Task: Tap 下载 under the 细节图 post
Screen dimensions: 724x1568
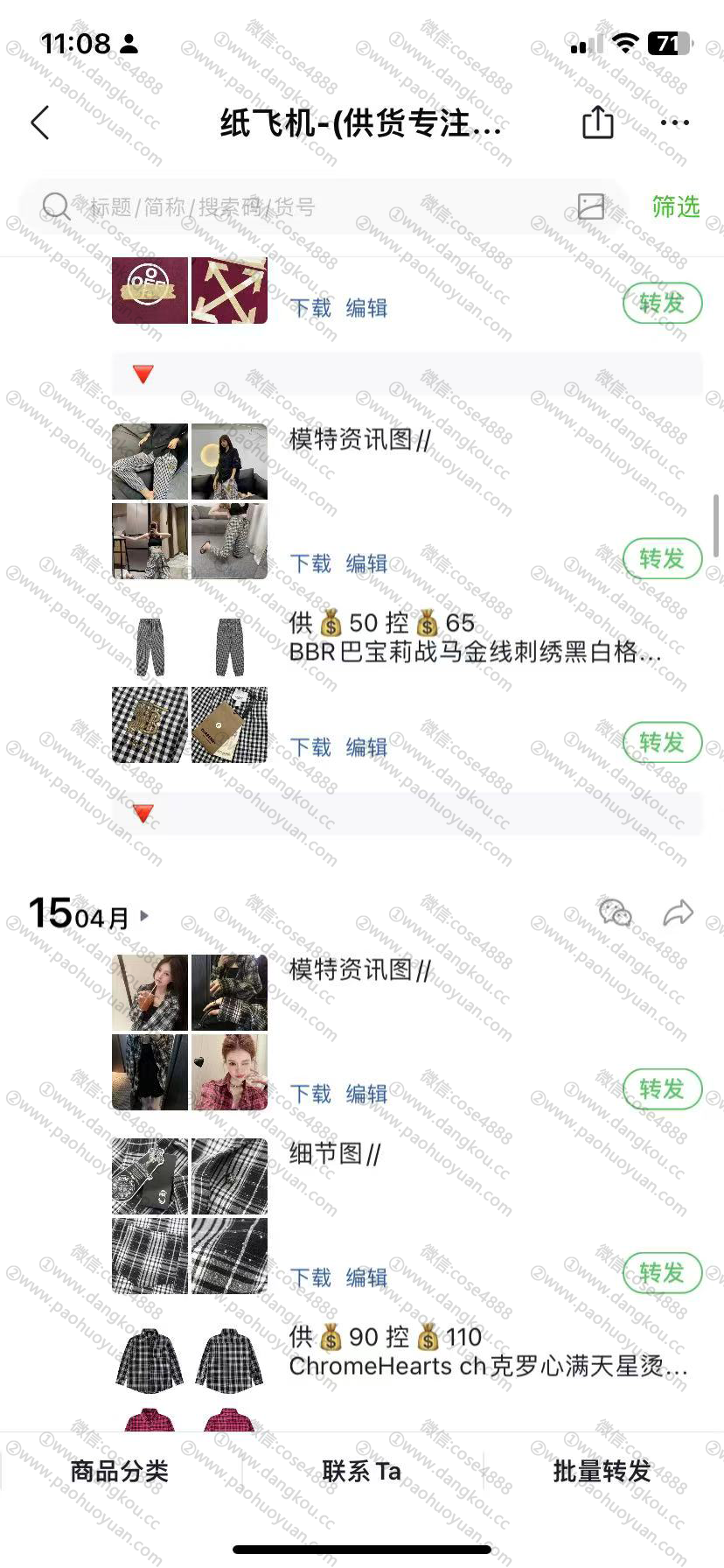Action: (310, 1277)
